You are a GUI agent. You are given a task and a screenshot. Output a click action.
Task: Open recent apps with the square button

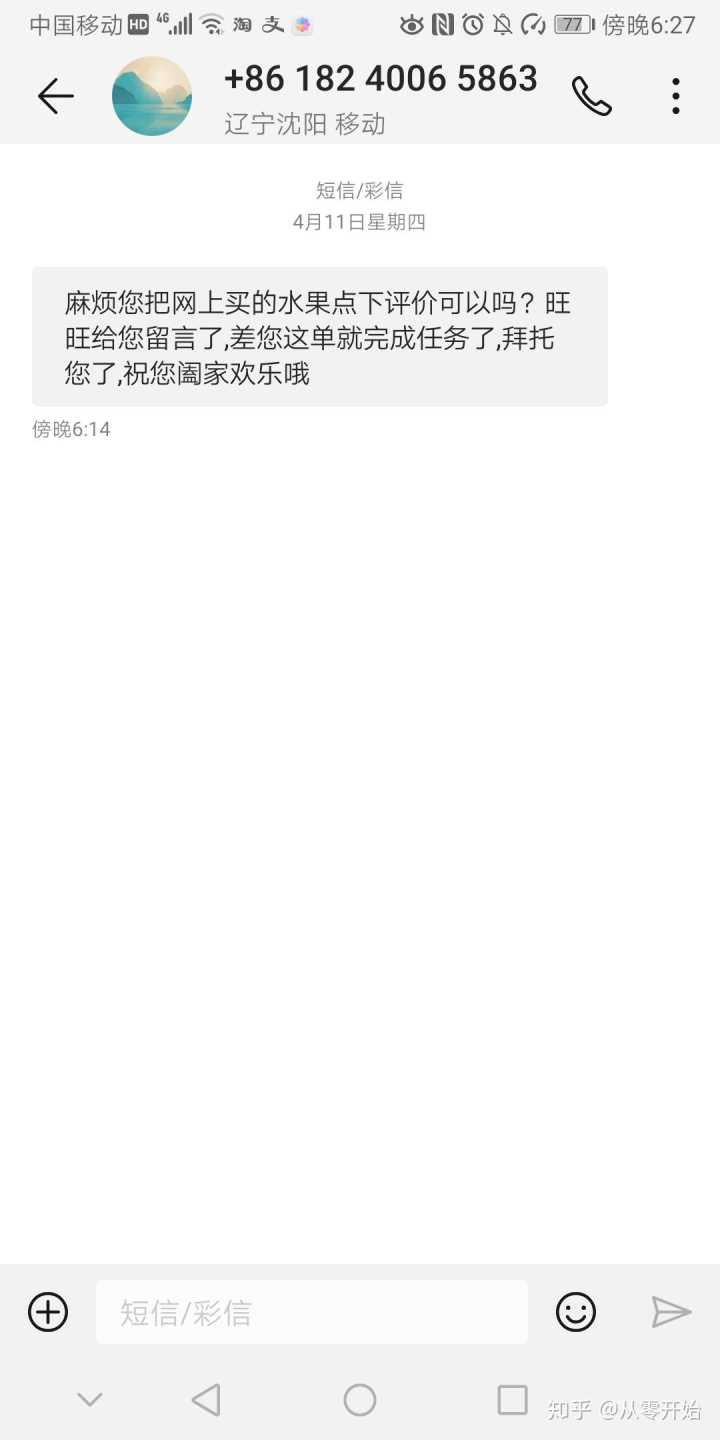tap(512, 1400)
